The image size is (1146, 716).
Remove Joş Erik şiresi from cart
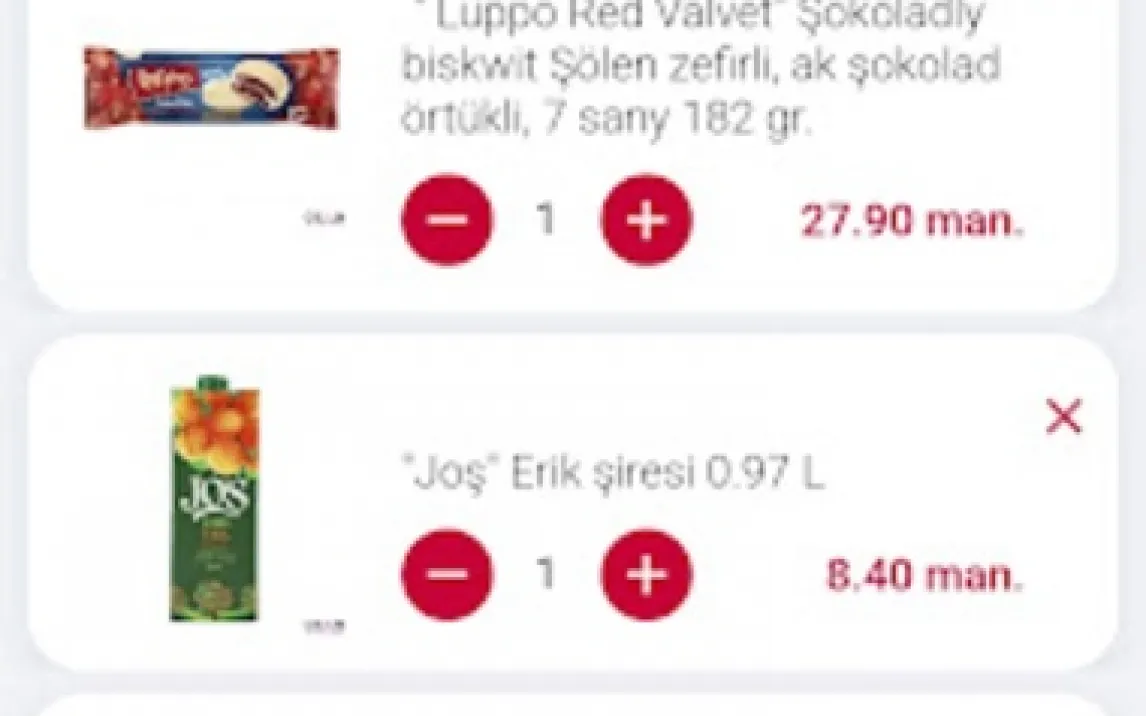click(x=1063, y=417)
